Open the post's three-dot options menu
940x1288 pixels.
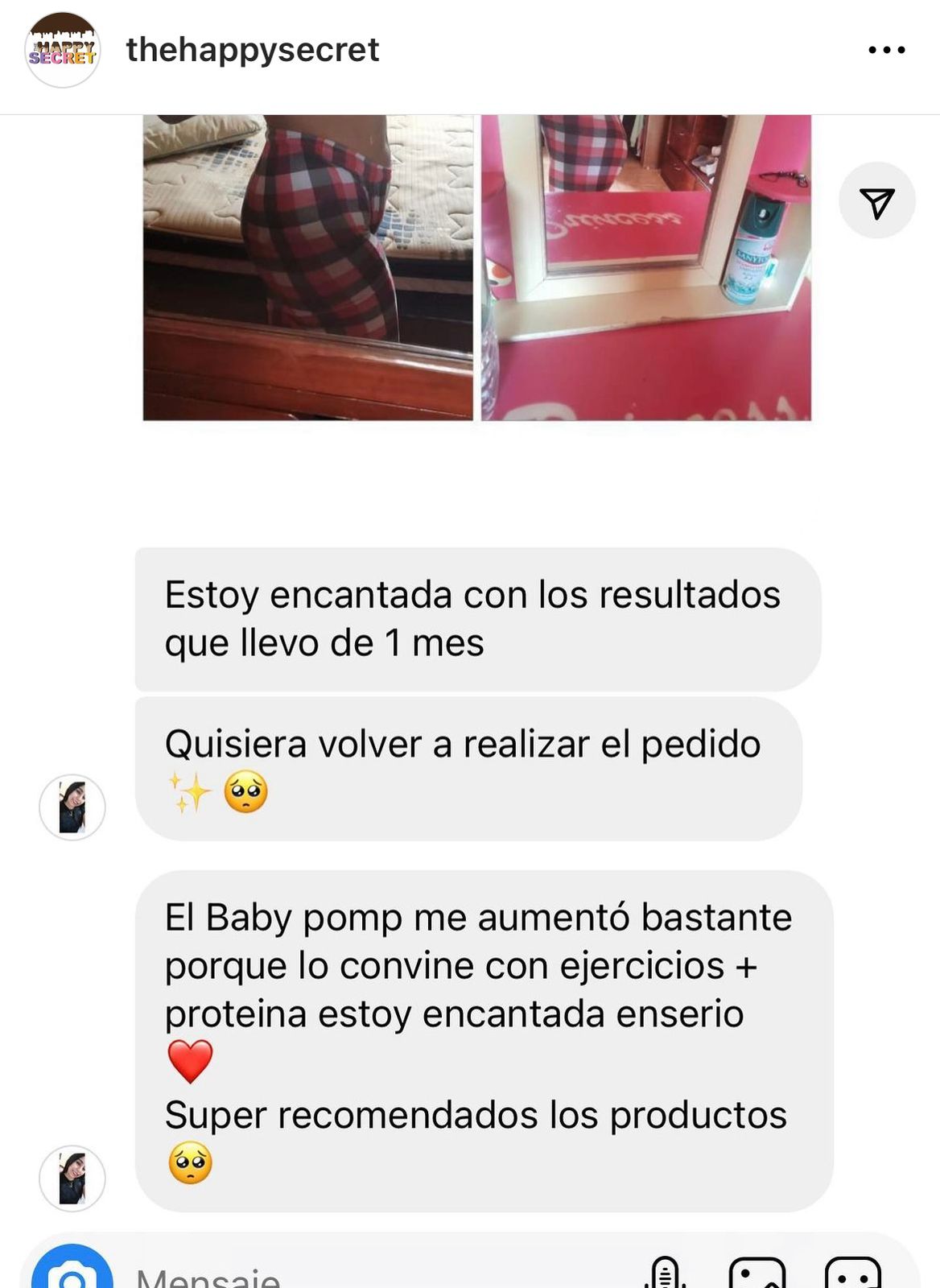coord(886,50)
